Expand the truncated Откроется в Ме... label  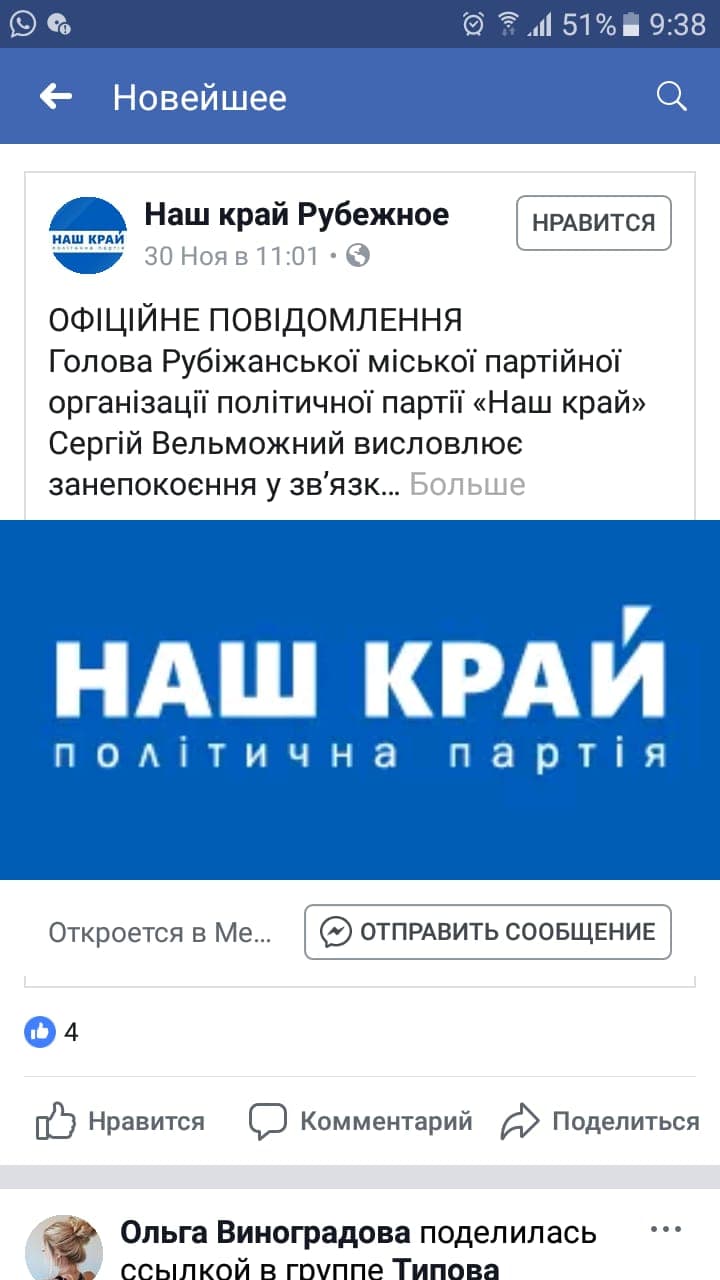point(160,931)
